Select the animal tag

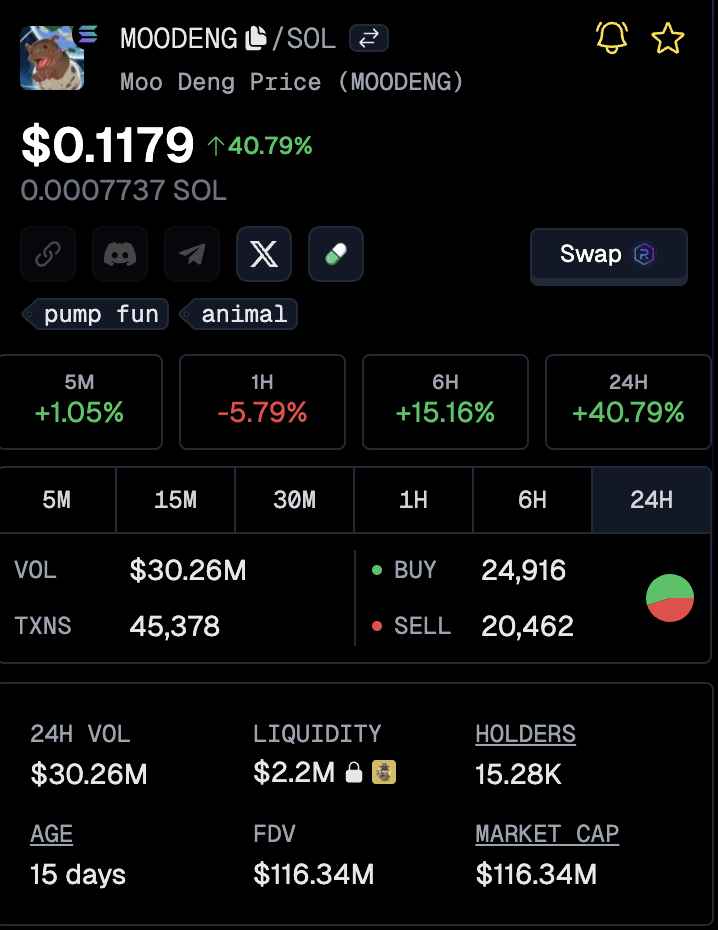point(243,314)
